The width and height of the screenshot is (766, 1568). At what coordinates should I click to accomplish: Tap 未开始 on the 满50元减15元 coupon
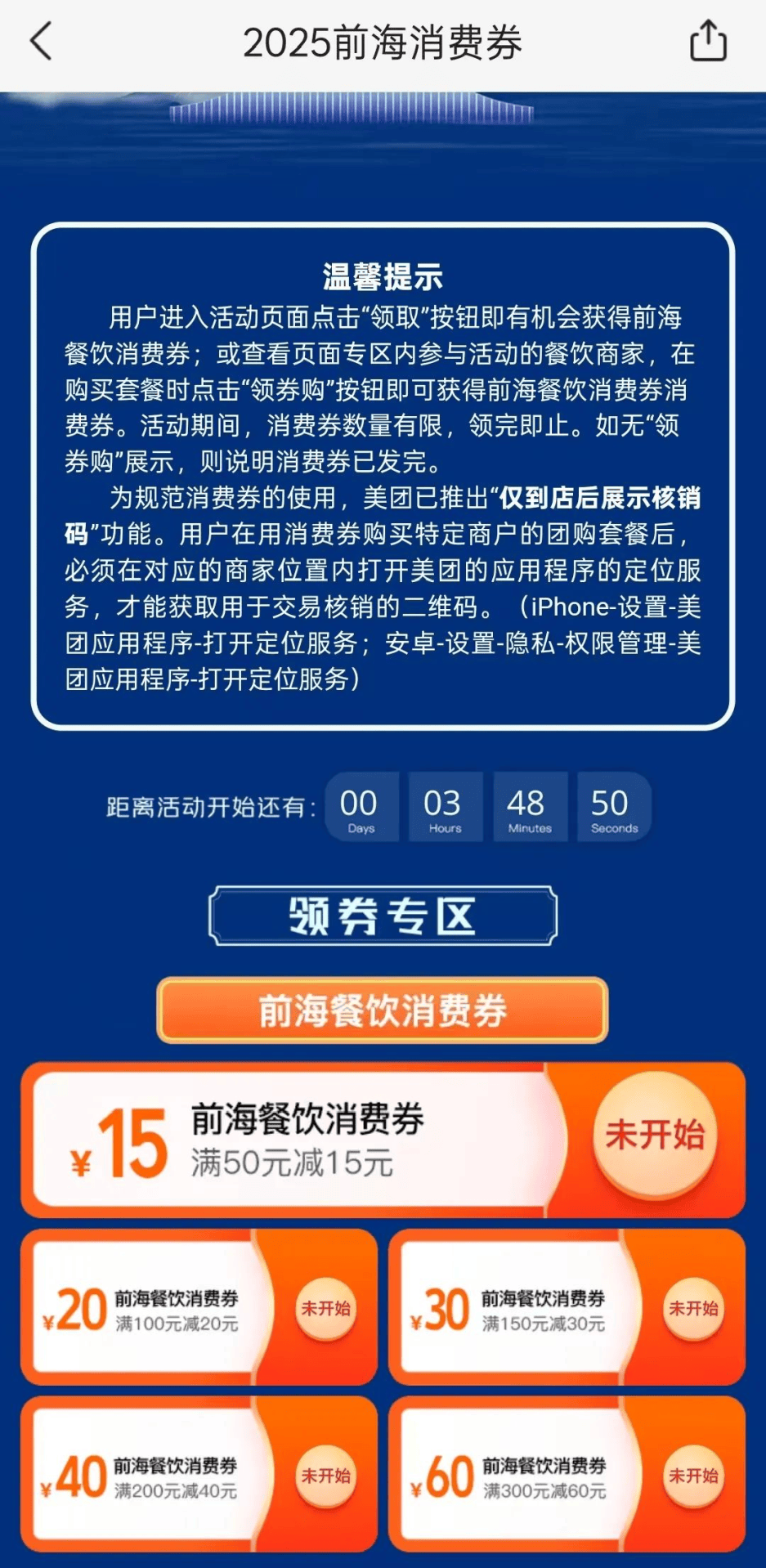pos(654,1135)
